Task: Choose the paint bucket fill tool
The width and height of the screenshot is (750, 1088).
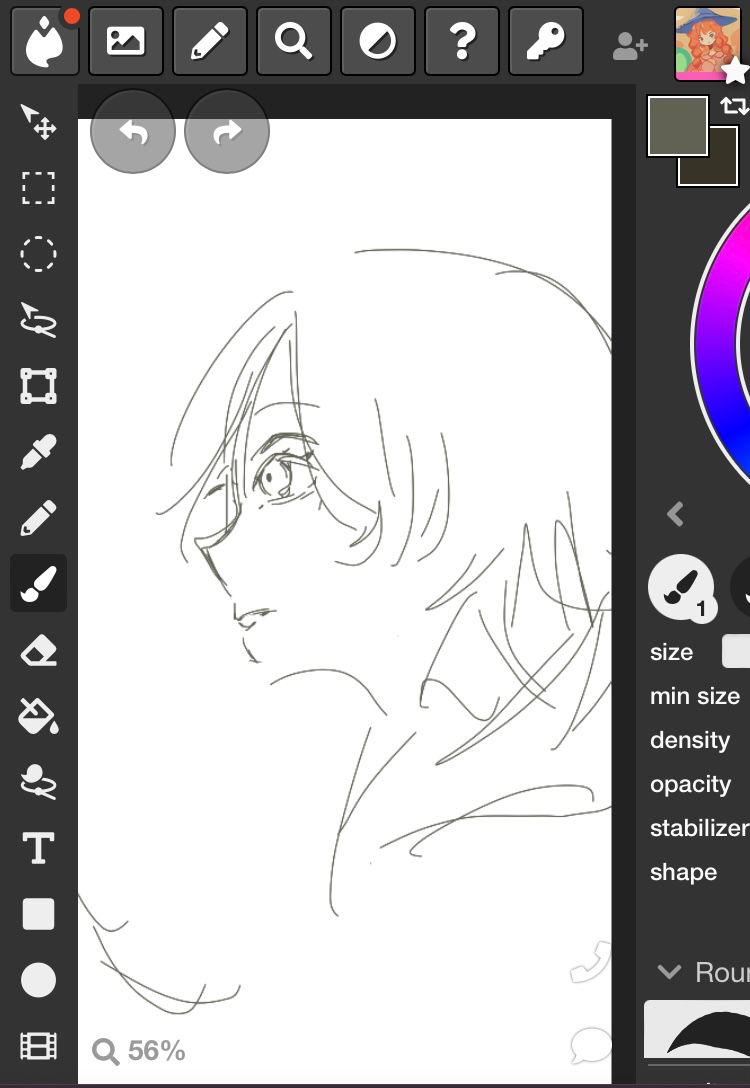Action: 38,716
